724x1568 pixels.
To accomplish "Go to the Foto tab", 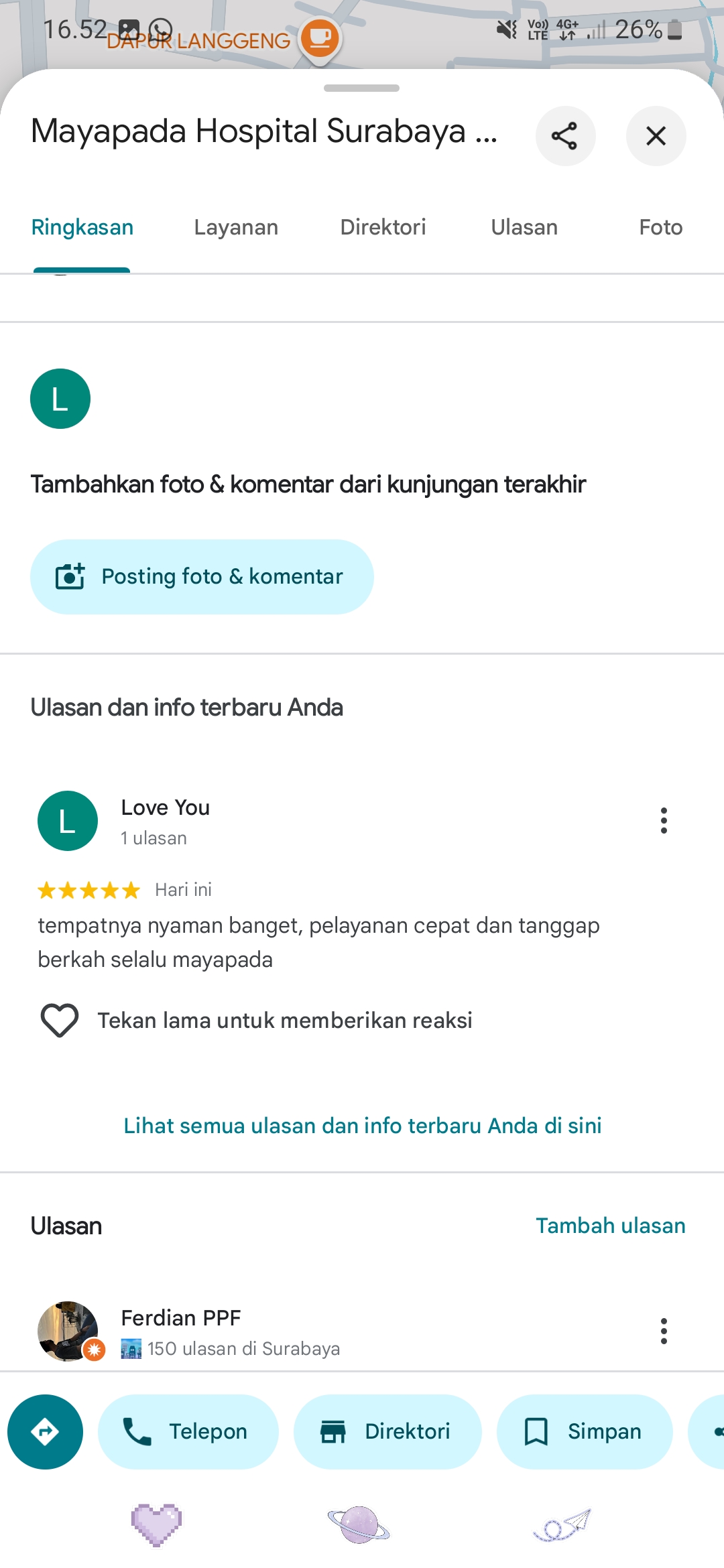I will [x=660, y=228].
